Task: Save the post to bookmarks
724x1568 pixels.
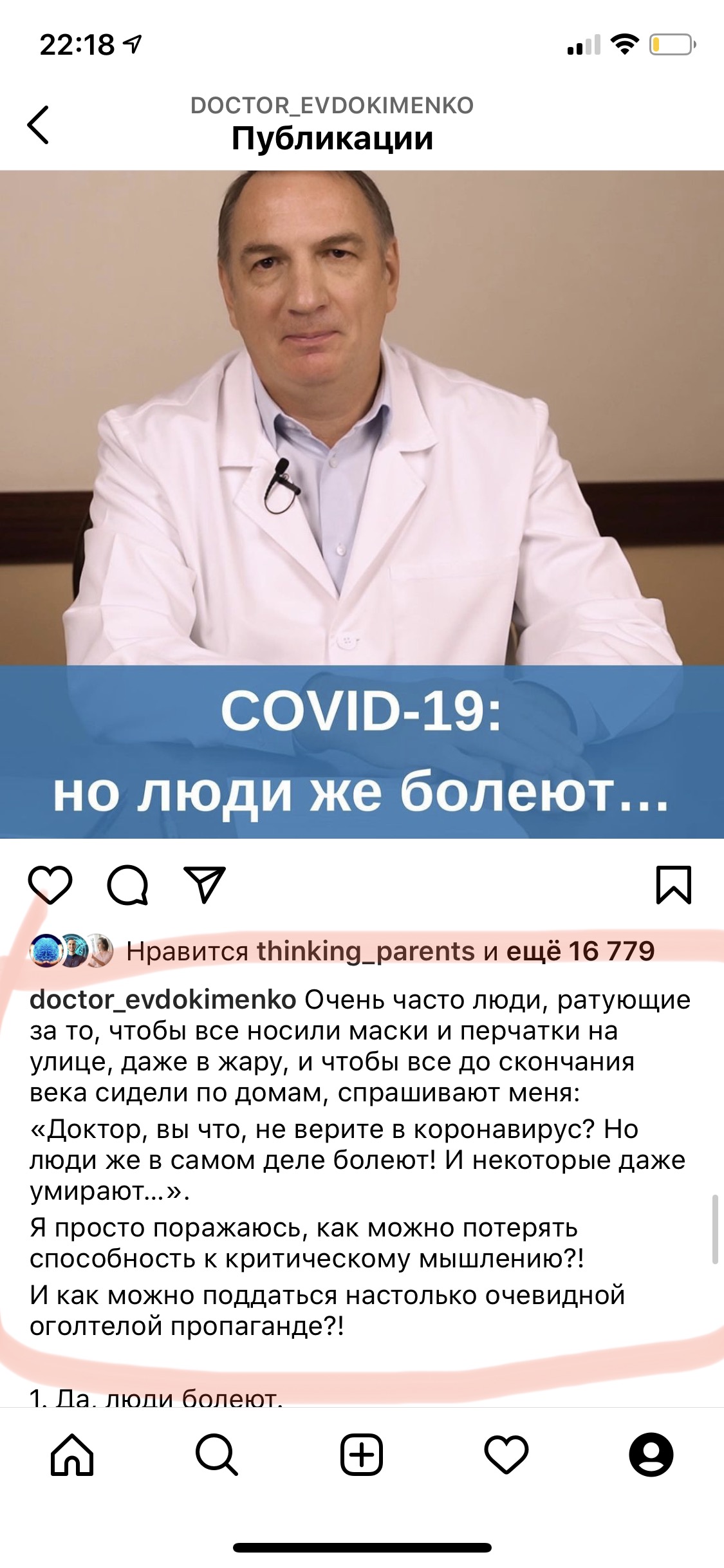Action: [x=673, y=885]
